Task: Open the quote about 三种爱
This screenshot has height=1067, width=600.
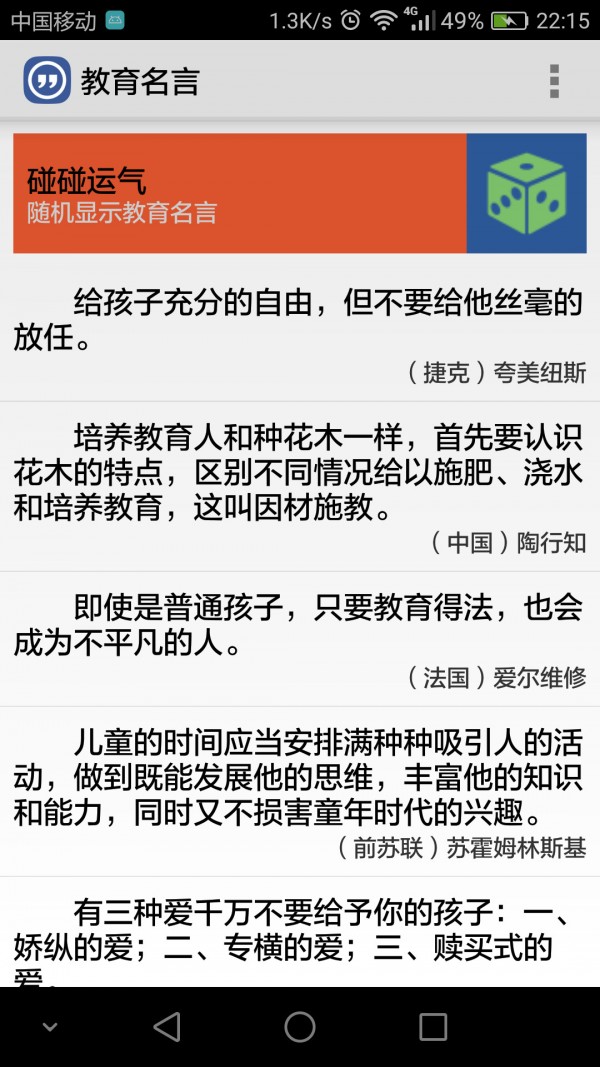Action: (299, 935)
